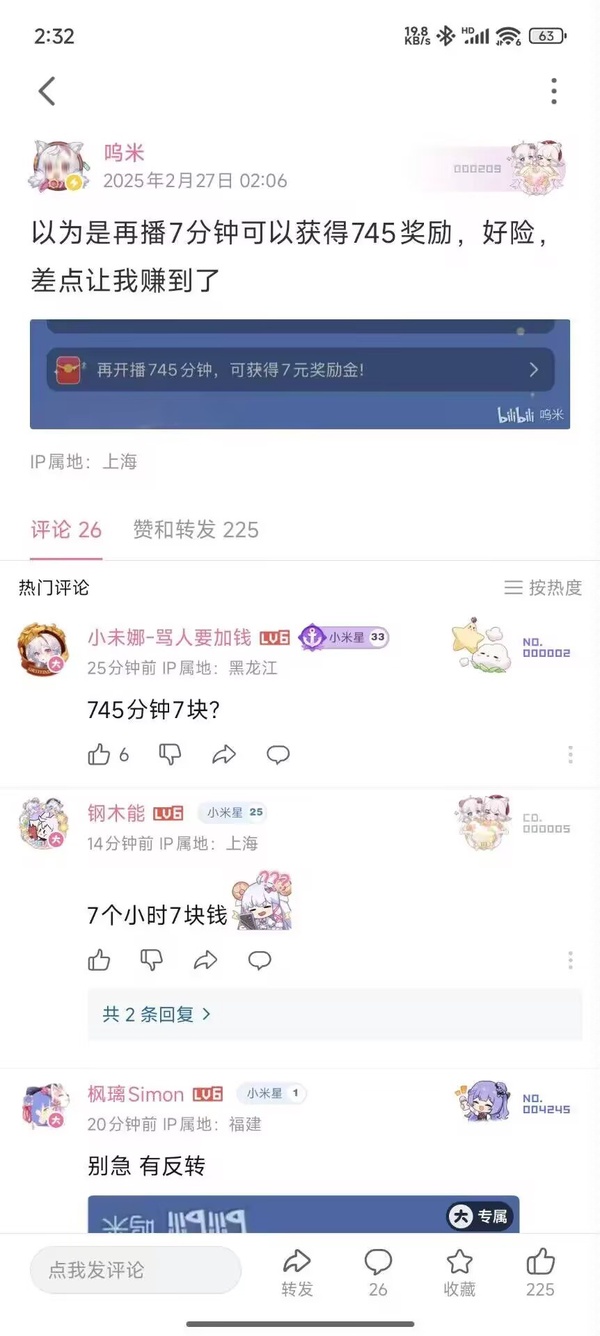Open more options on 小未娜's comment

pyautogui.click(x=570, y=755)
